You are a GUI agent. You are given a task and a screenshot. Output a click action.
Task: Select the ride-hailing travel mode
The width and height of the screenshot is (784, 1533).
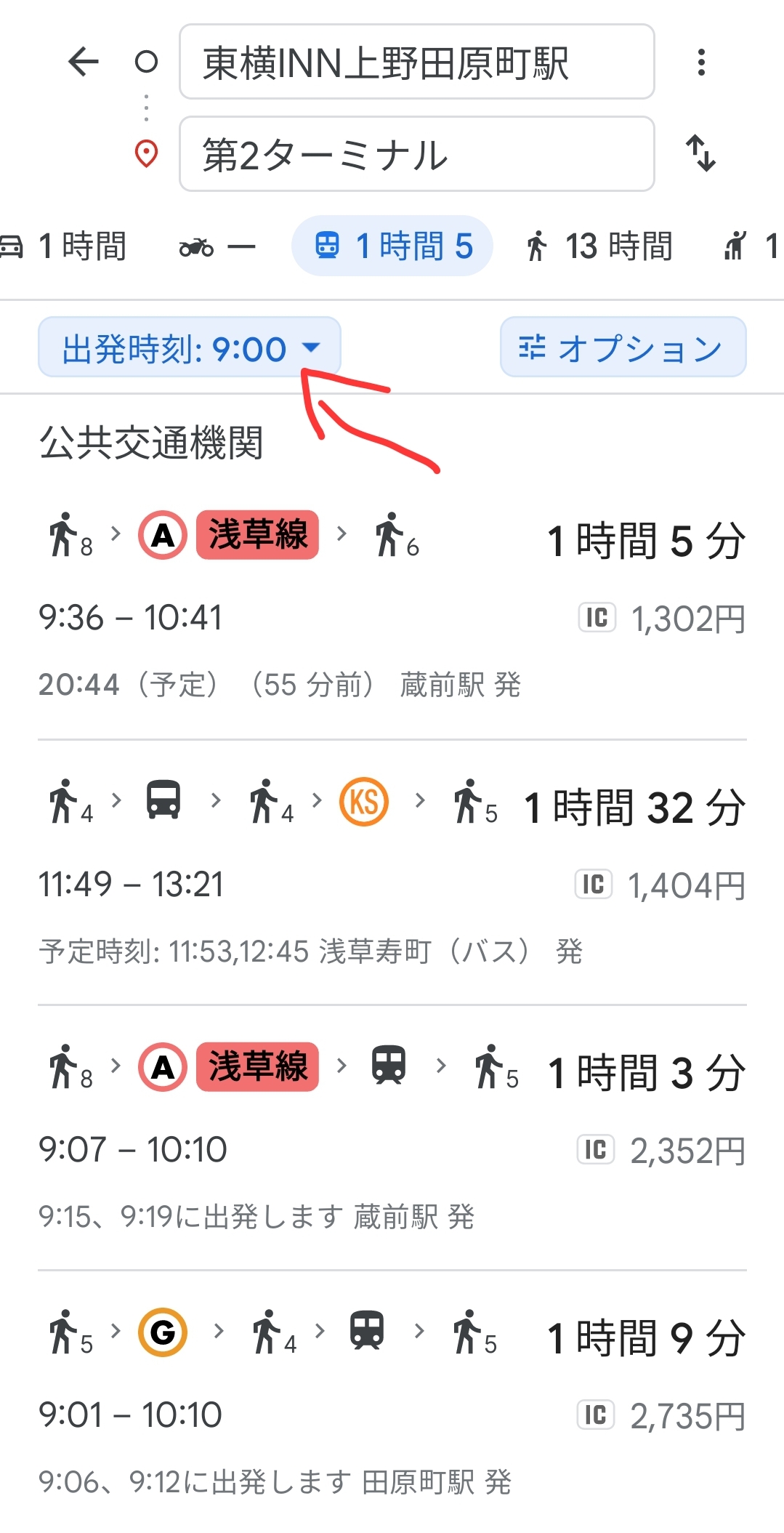(x=752, y=246)
